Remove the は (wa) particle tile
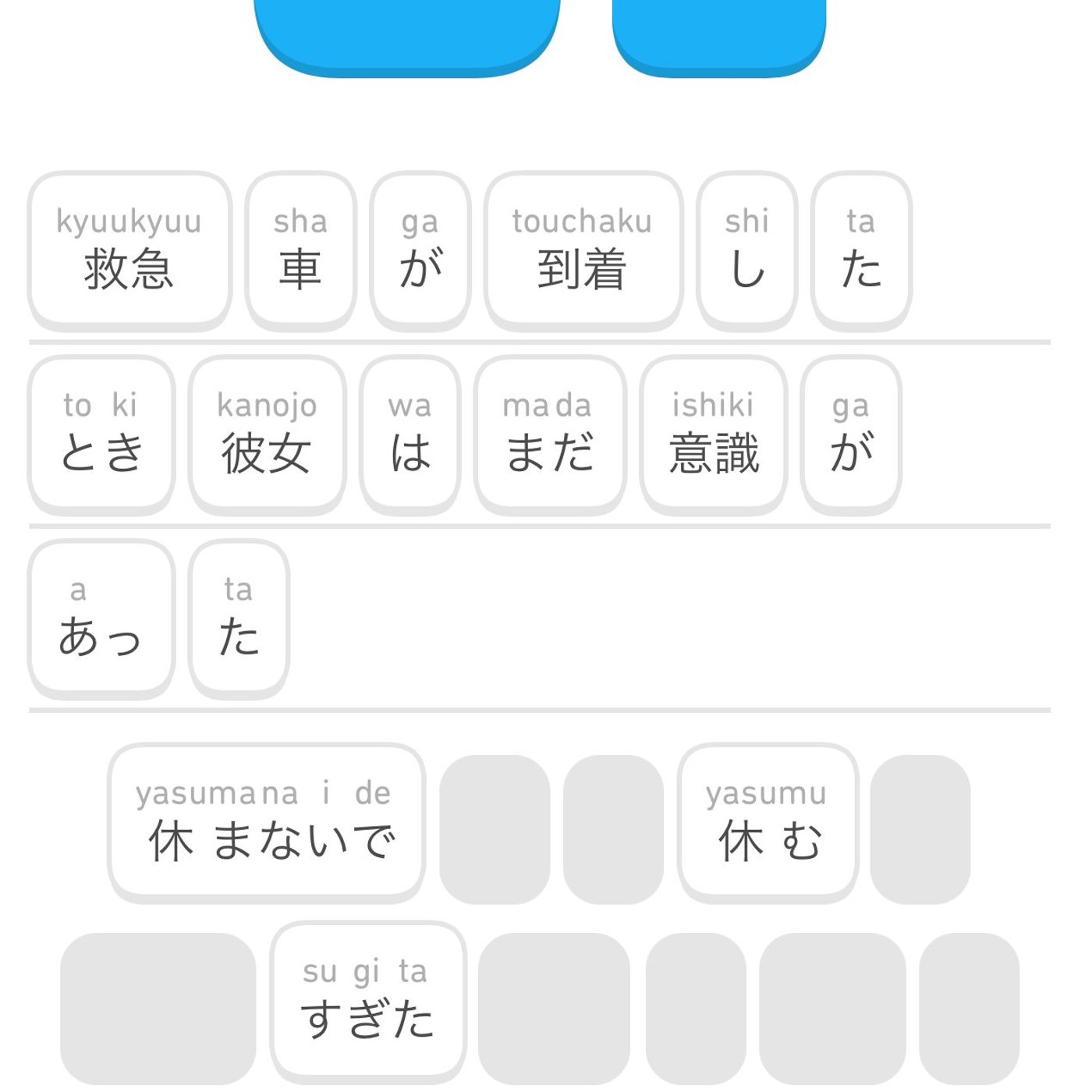1092x1092 pixels. pyautogui.click(x=409, y=434)
